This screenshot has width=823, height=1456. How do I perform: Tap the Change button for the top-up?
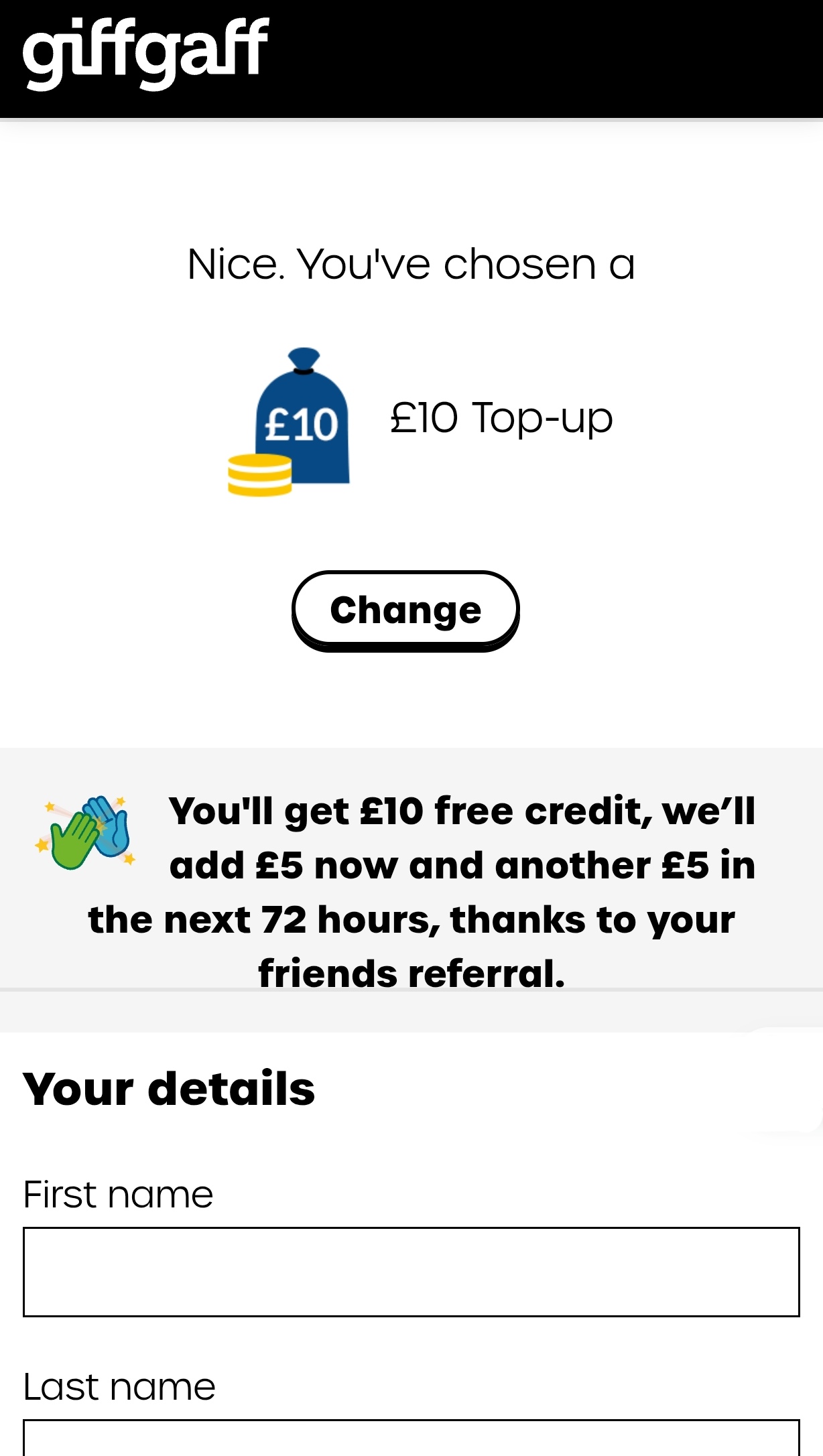click(x=405, y=610)
